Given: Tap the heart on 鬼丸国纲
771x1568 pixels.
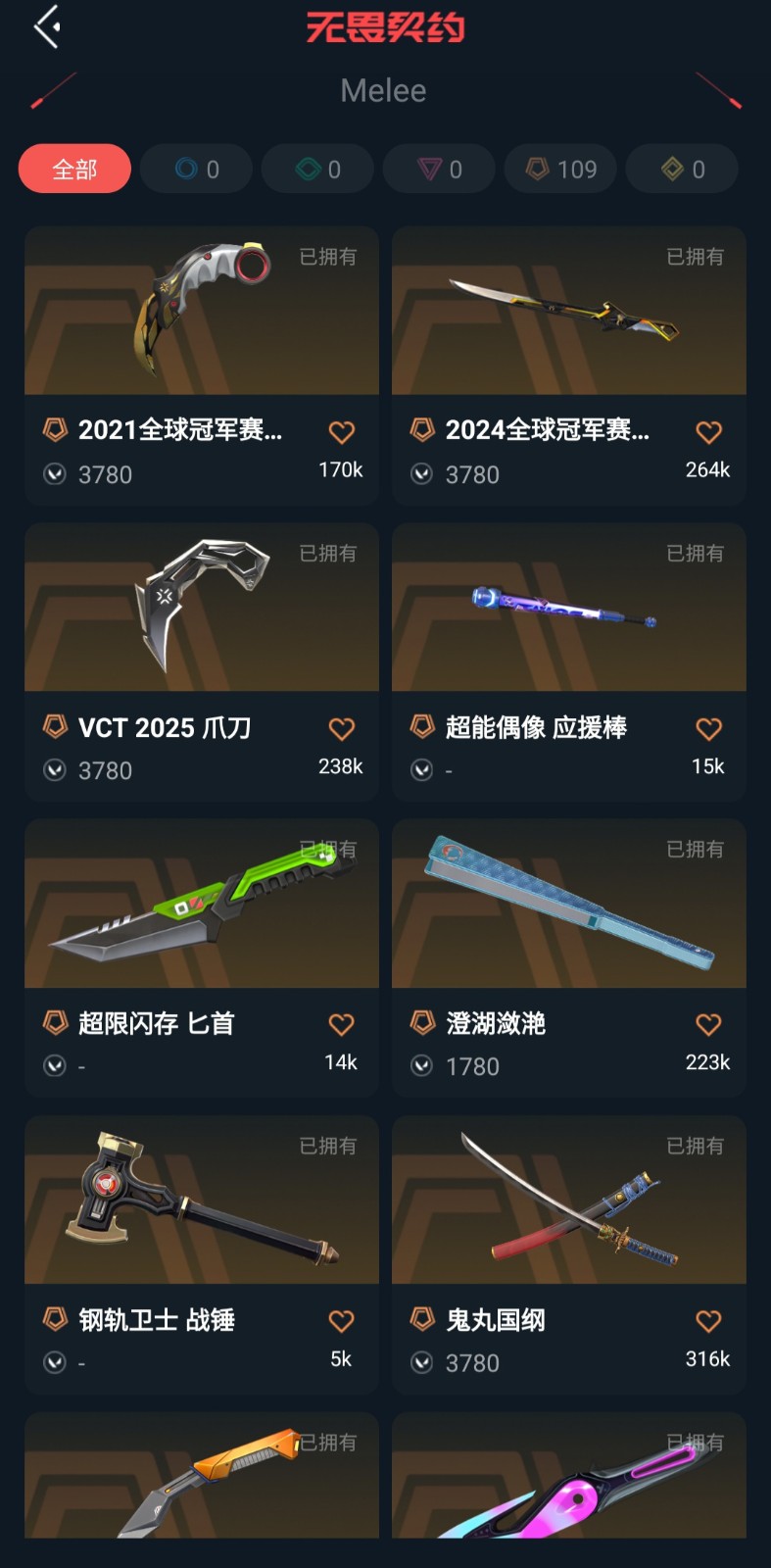Looking at the screenshot, I should click(x=708, y=1321).
